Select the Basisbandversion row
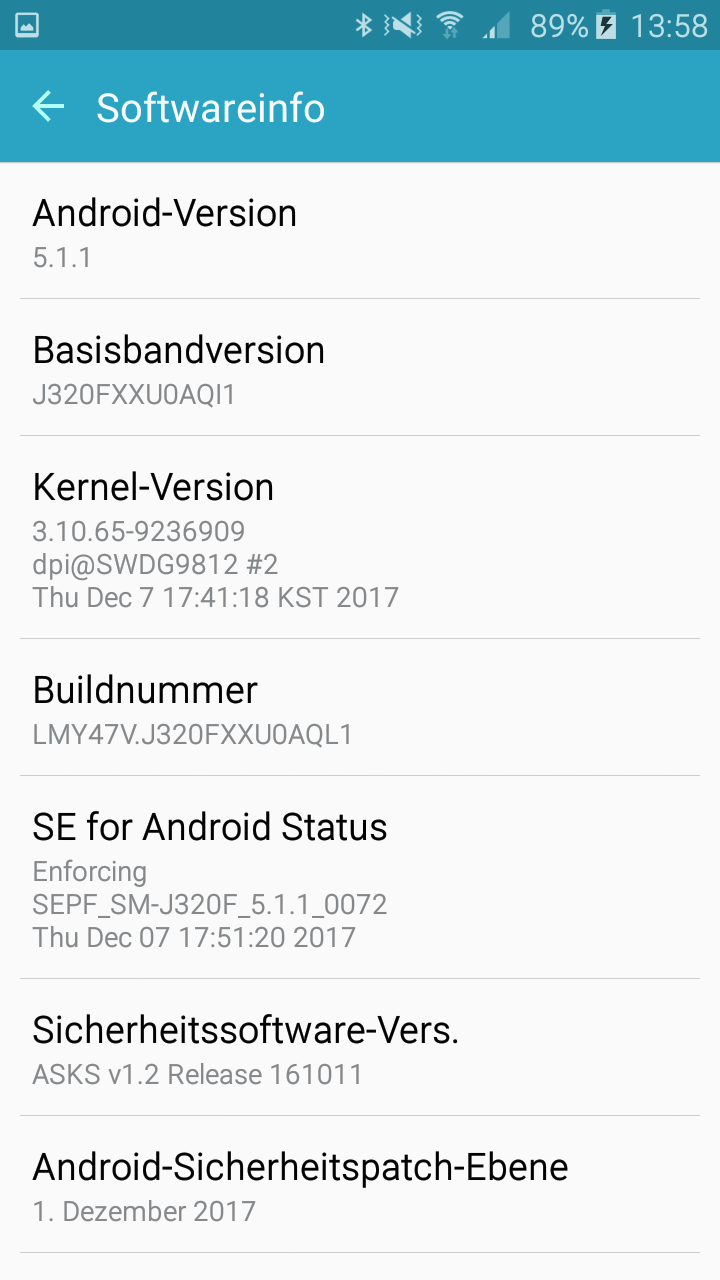The image size is (720, 1280). 360,368
